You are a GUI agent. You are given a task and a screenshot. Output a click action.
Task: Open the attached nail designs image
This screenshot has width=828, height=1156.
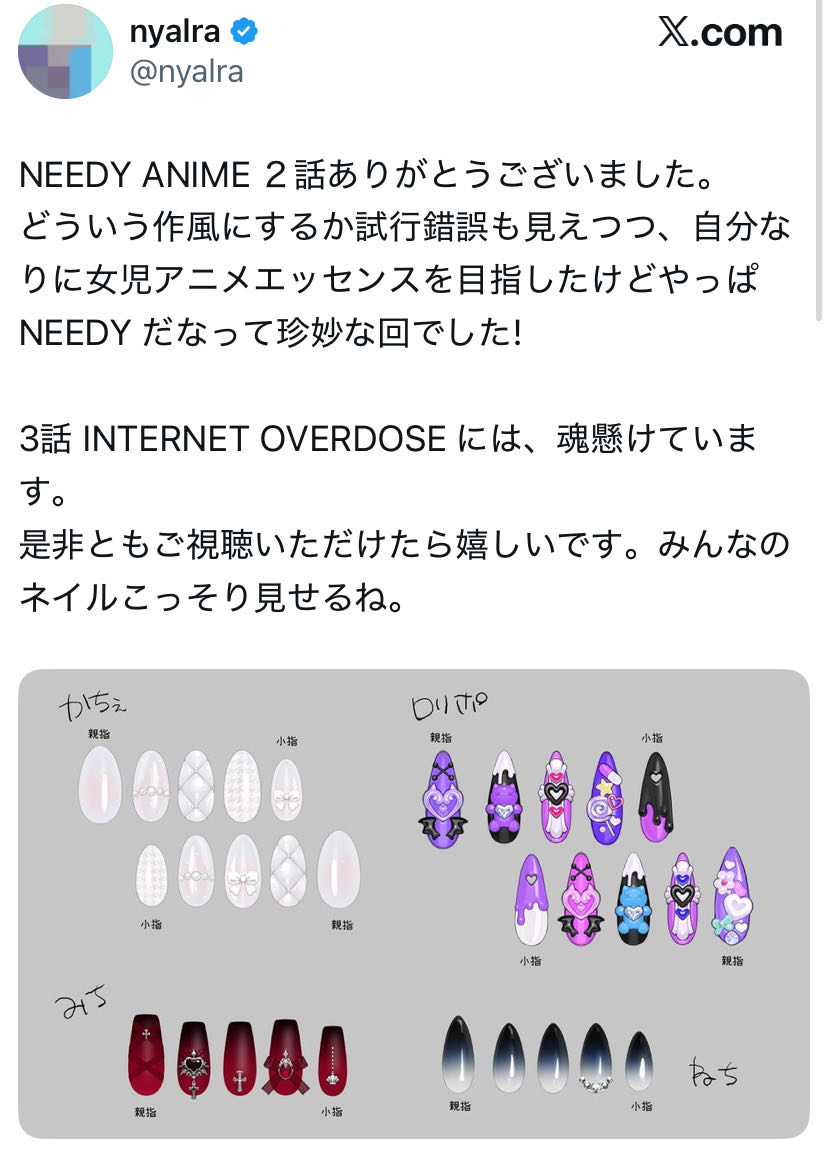point(414,903)
